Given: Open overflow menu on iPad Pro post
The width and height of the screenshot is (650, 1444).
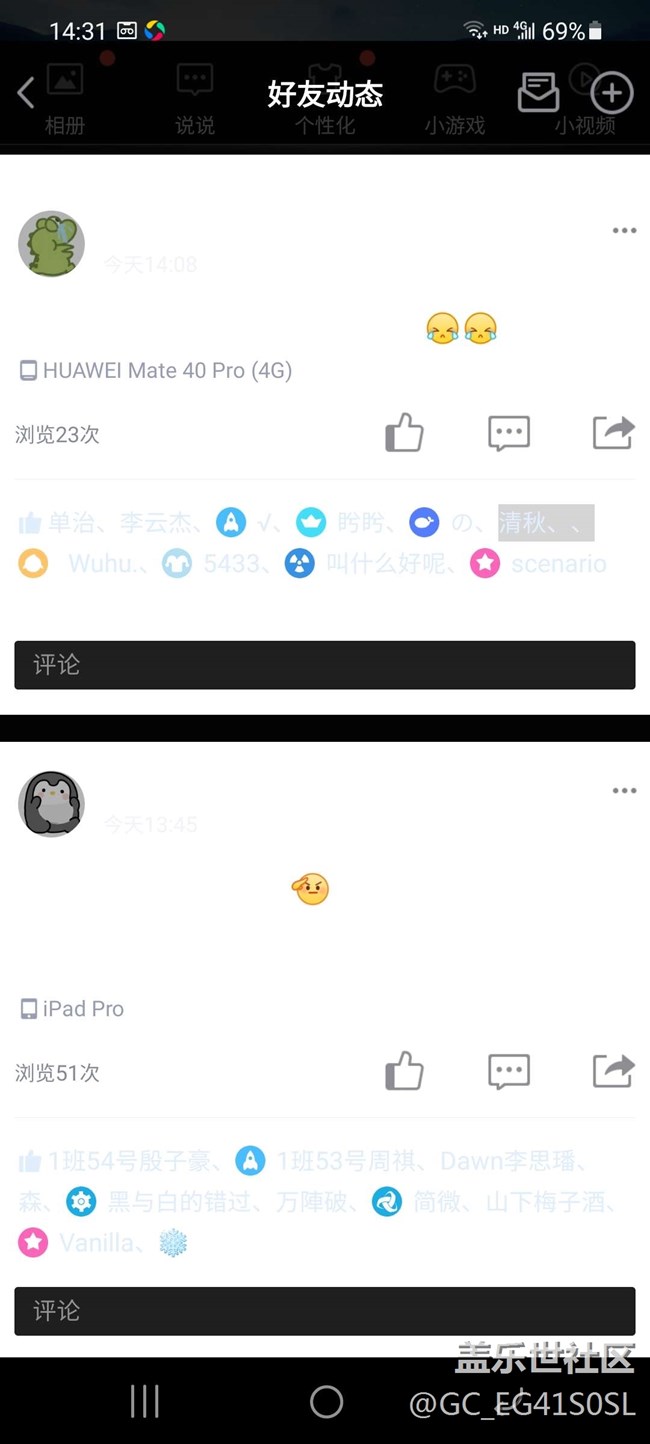Looking at the screenshot, I should pos(624,790).
